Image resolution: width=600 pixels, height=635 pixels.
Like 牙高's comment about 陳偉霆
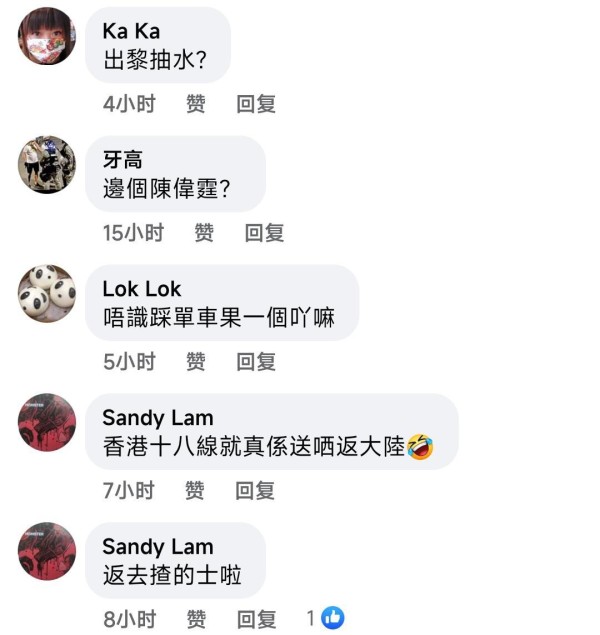pos(204,233)
